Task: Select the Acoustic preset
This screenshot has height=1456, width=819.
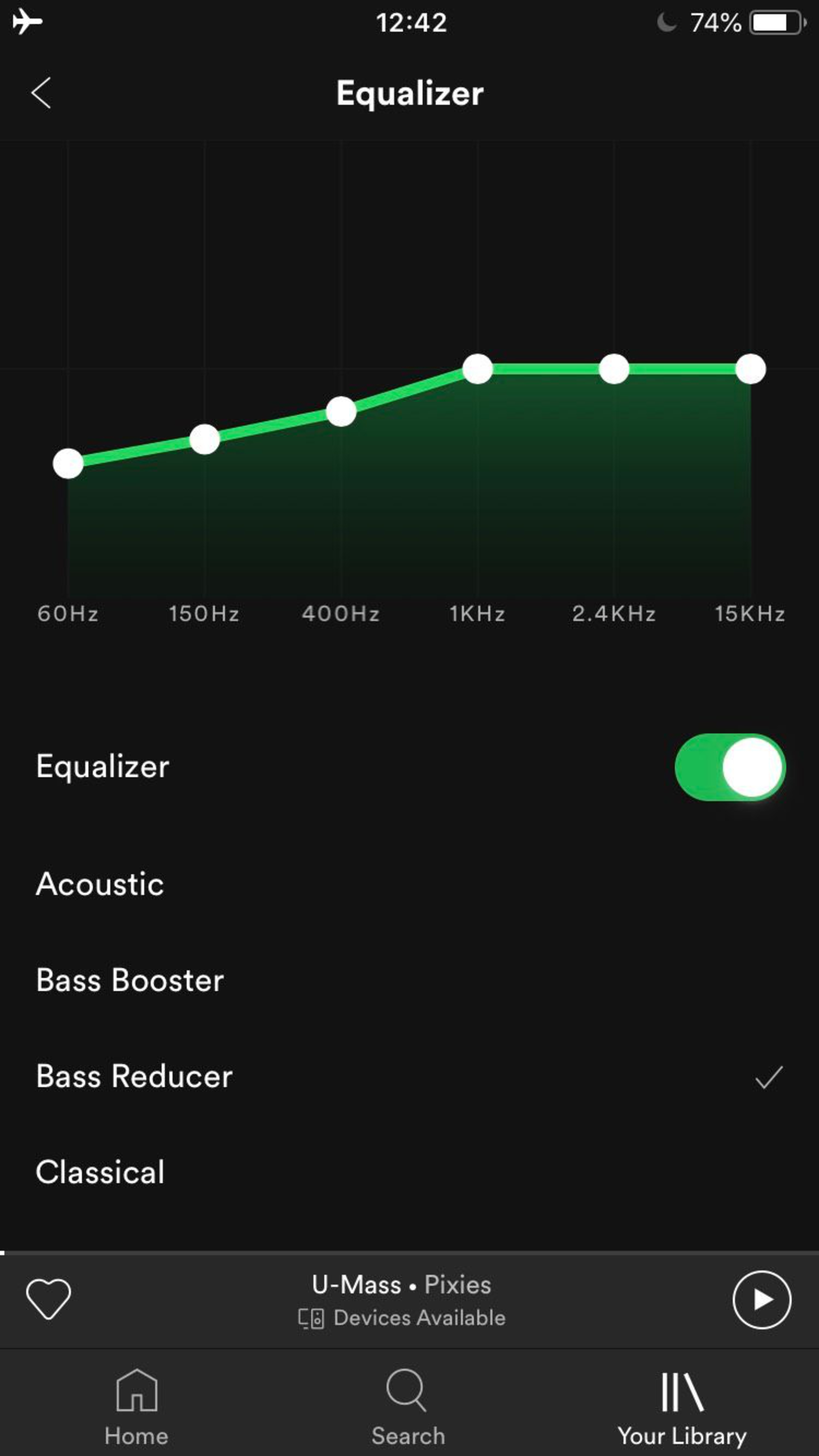Action: (100, 884)
